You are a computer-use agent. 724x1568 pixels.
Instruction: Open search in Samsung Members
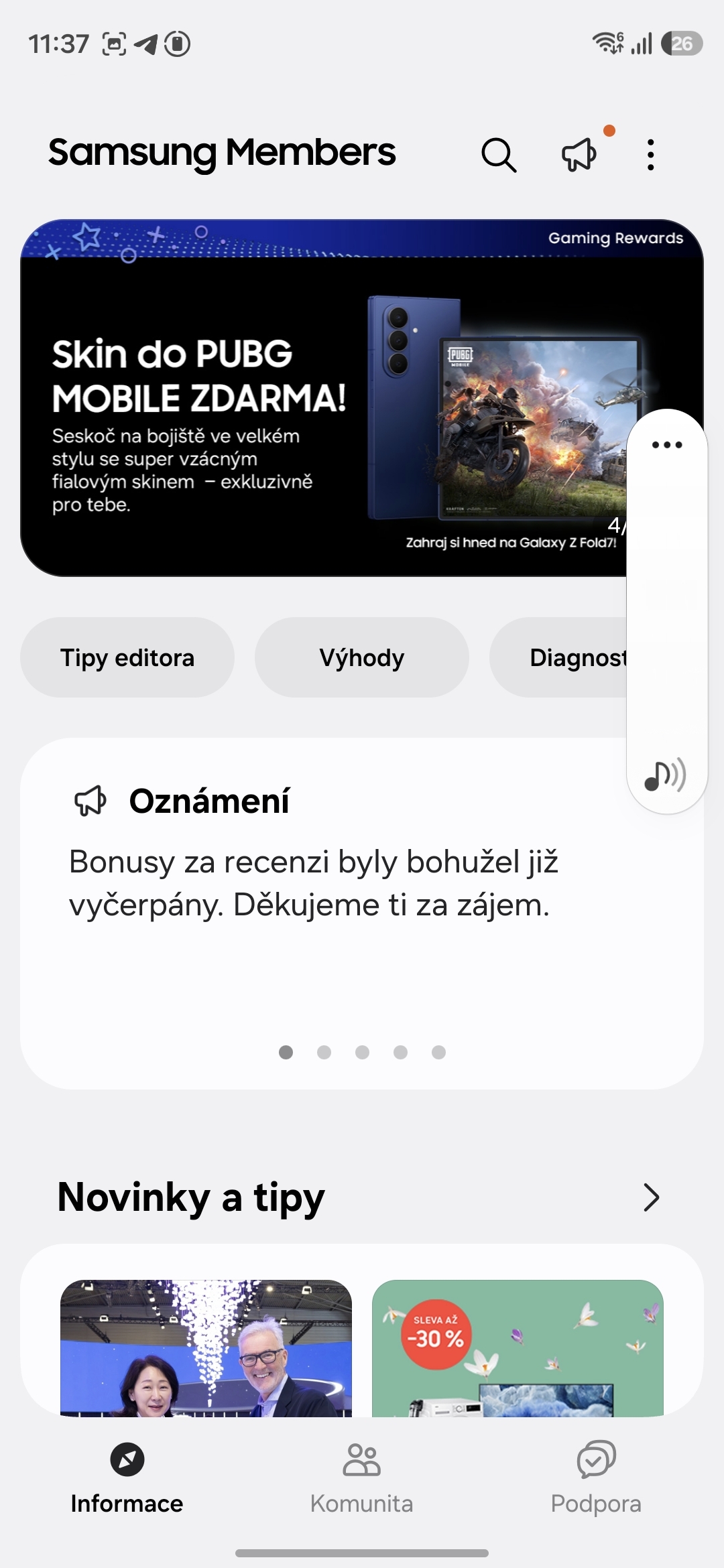[x=499, y=155]
